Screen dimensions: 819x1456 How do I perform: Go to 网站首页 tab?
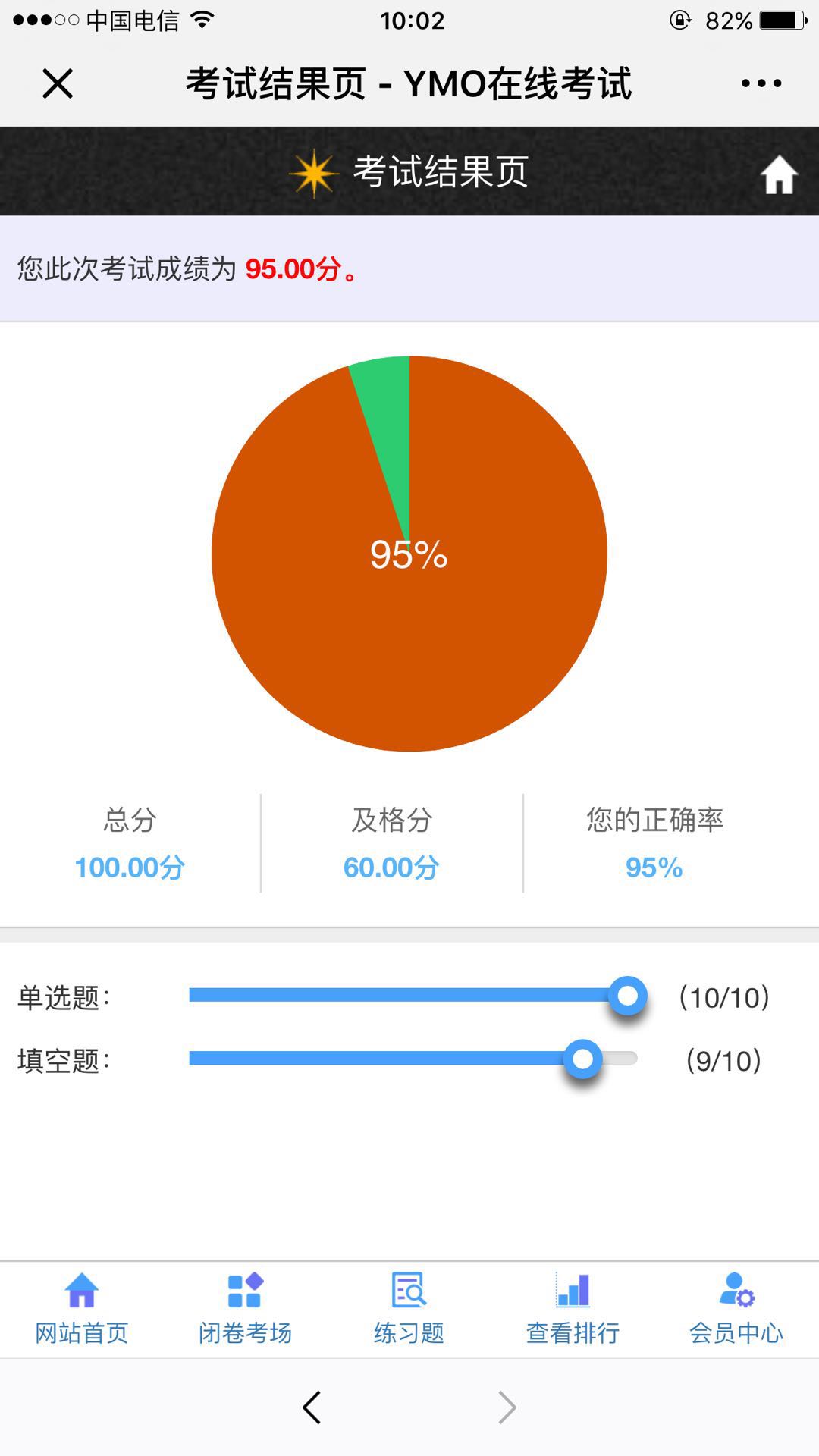pos(82,1310)
